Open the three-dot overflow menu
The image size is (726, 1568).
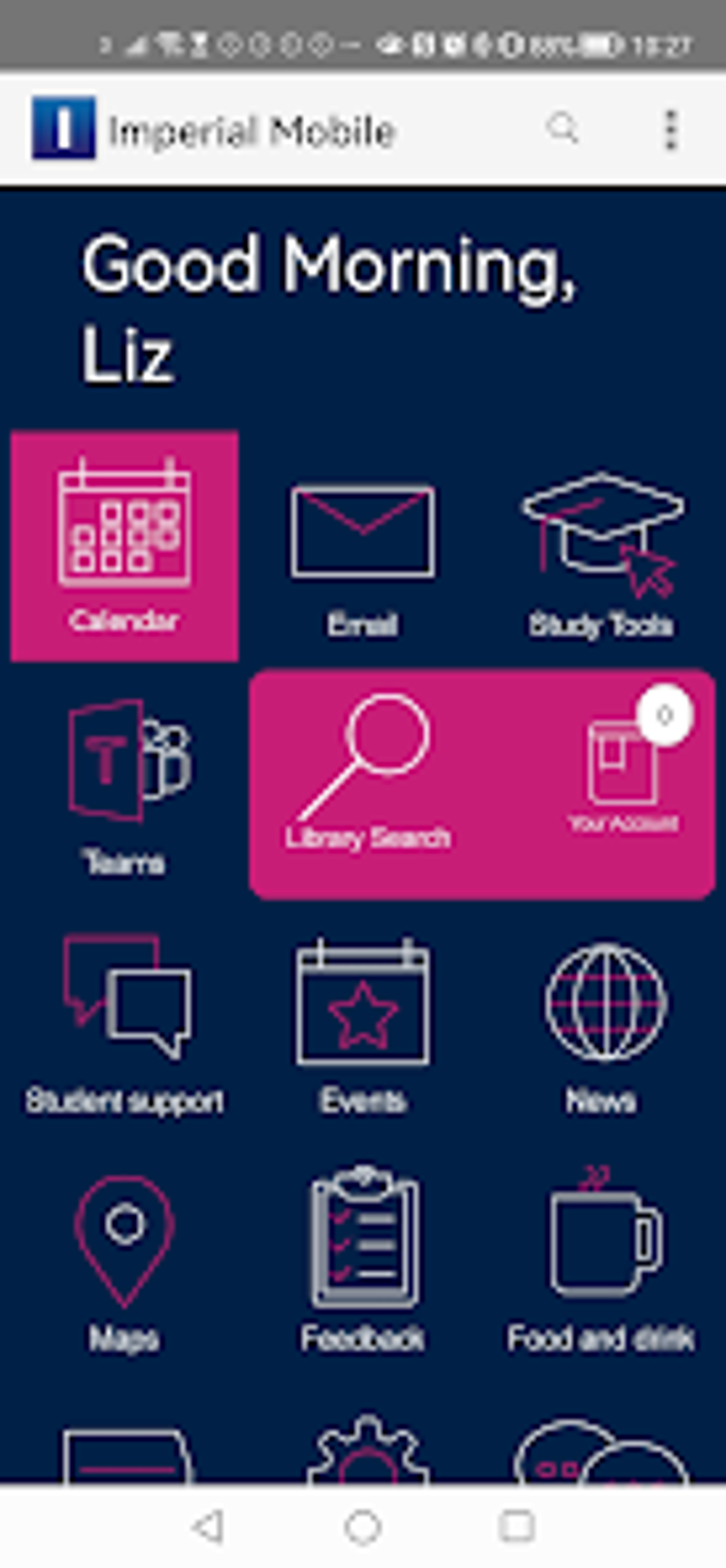click(x=670, y=130)
